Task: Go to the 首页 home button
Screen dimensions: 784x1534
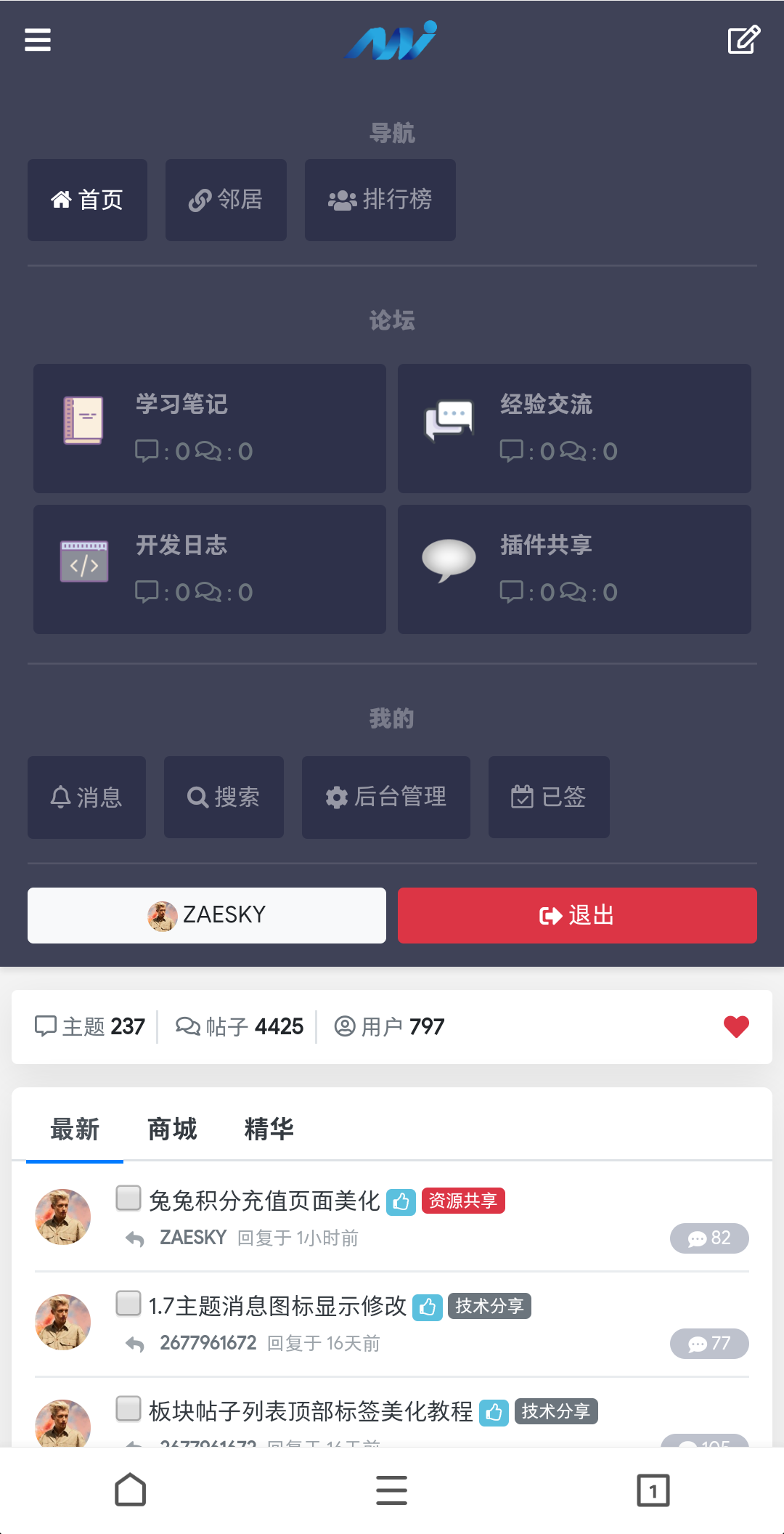Action: pos(87,200)
